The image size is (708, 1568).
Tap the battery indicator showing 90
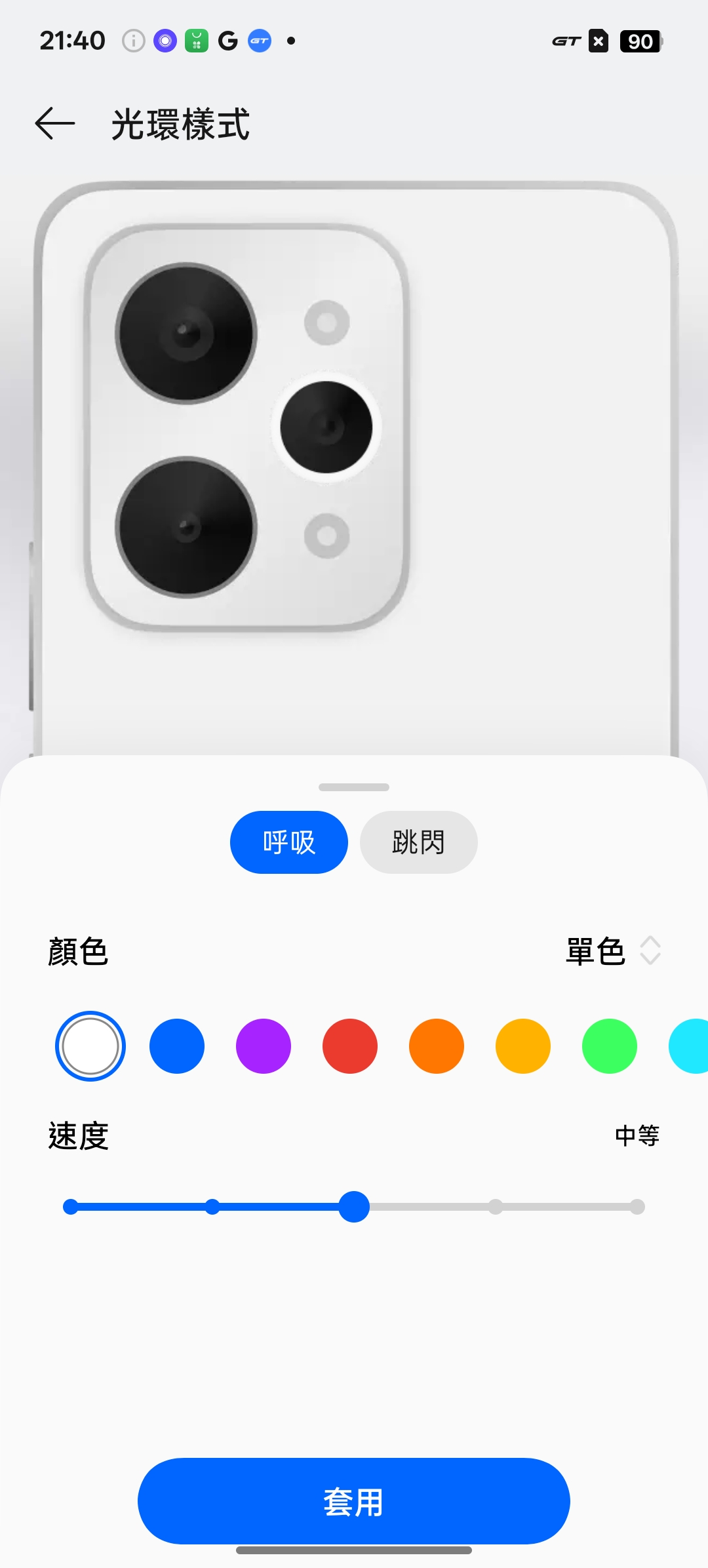[639, 41]
